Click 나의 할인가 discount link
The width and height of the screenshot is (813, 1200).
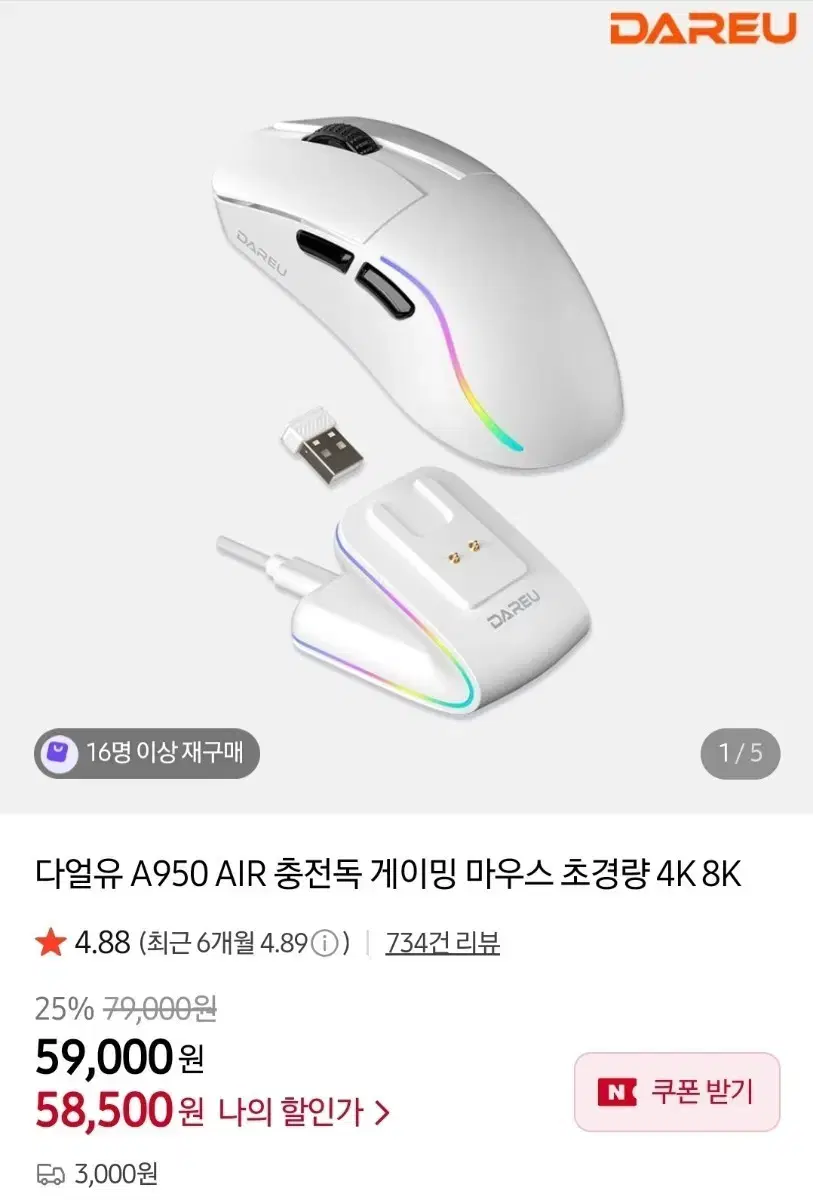(291, 1113)
